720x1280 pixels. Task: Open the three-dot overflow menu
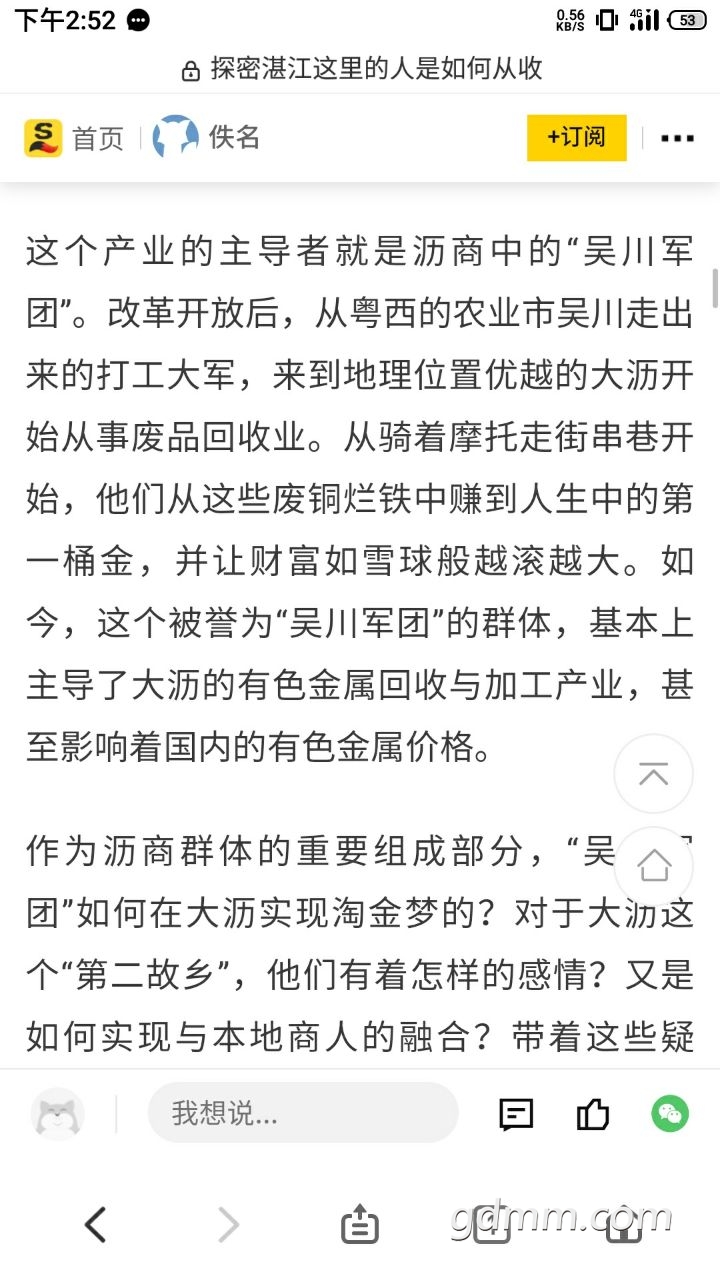(x=678, y=138)
